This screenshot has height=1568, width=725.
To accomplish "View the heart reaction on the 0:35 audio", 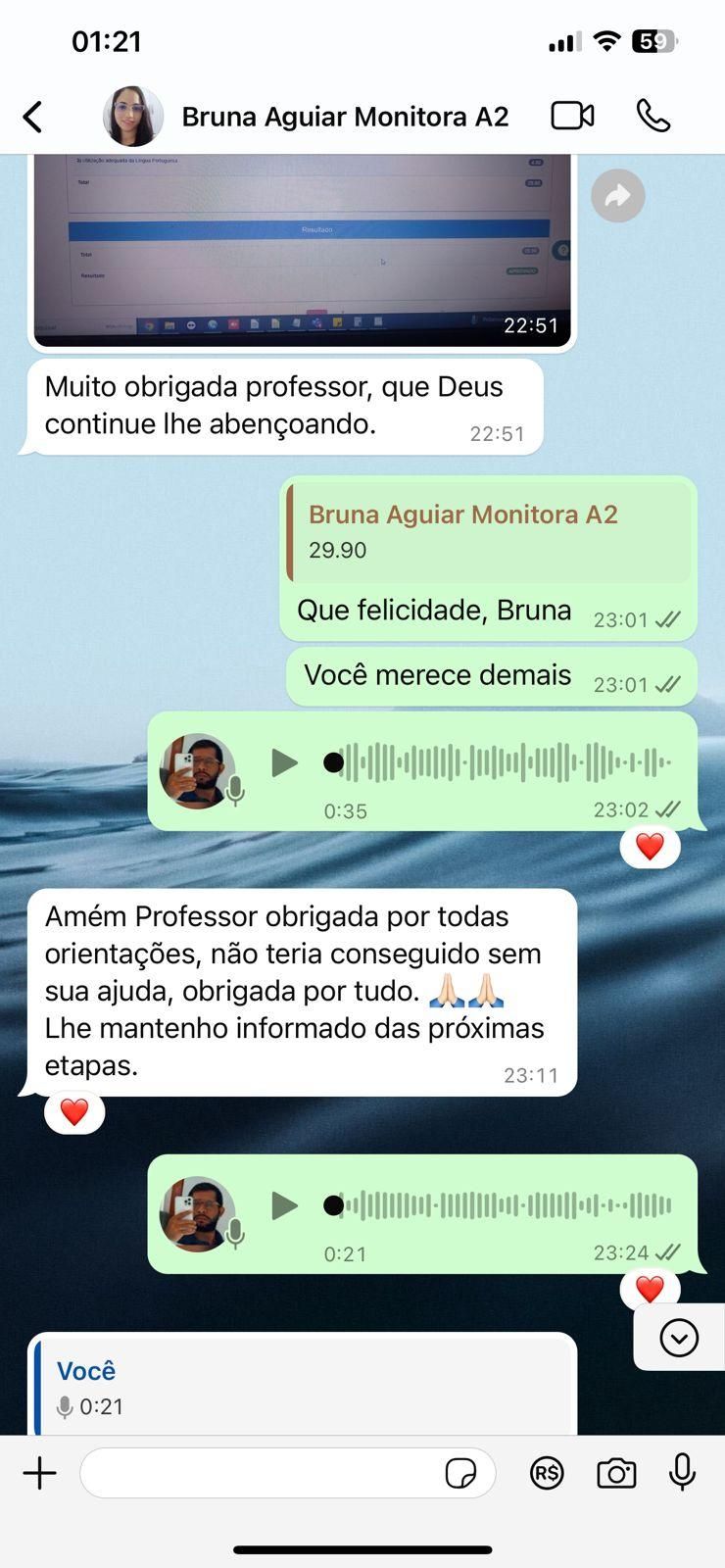I will pos(650,847).
